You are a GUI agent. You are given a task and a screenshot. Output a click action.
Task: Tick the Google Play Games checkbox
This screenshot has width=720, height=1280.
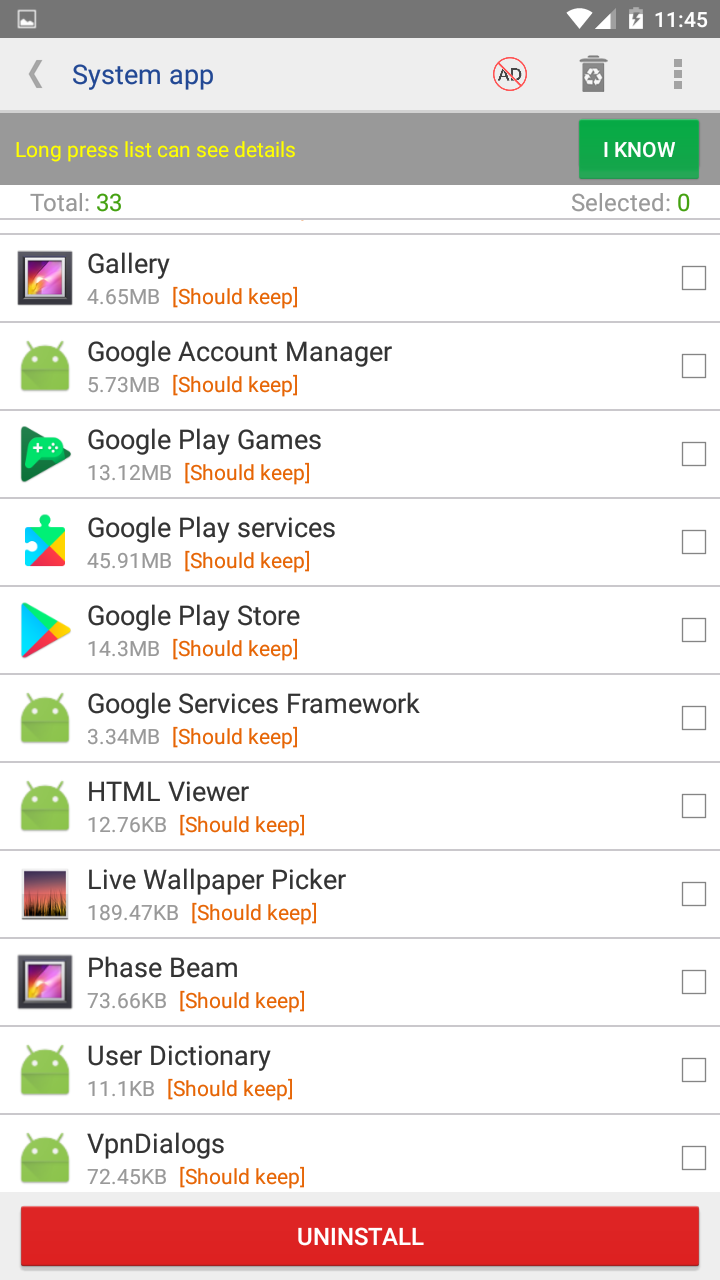pyautogui.click(x=693, y=454)
